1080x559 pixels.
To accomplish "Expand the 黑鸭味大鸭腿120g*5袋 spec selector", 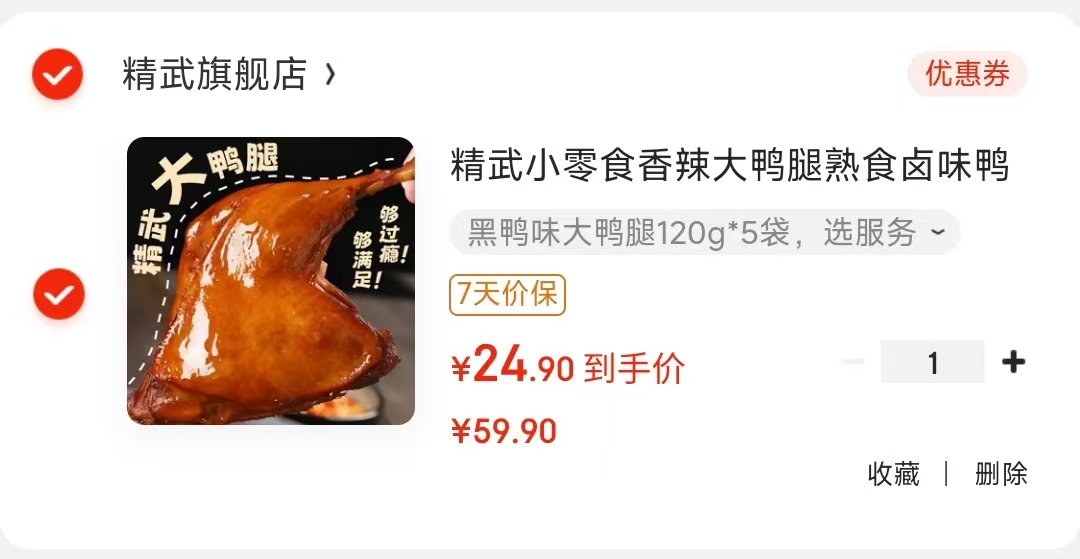I will click(705, 233).
